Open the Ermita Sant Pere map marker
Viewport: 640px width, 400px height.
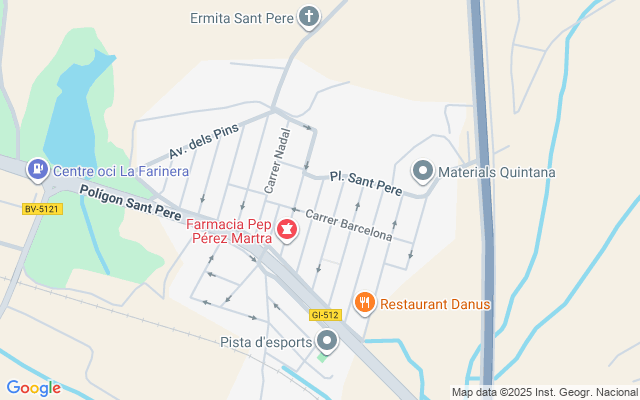click(x=310, y=17)
